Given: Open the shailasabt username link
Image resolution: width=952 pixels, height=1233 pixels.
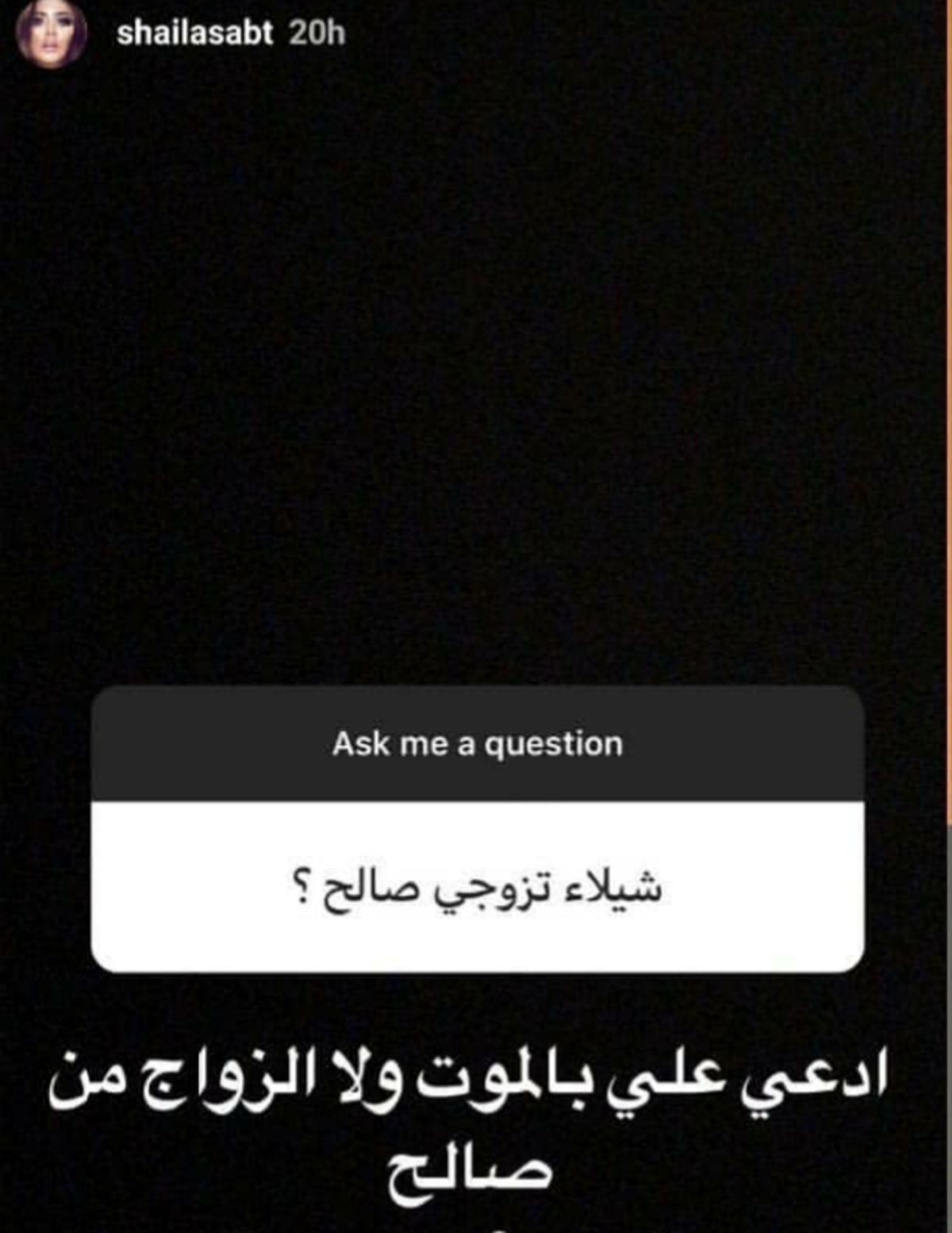Looking at the screenshot, I should [194, 33].
